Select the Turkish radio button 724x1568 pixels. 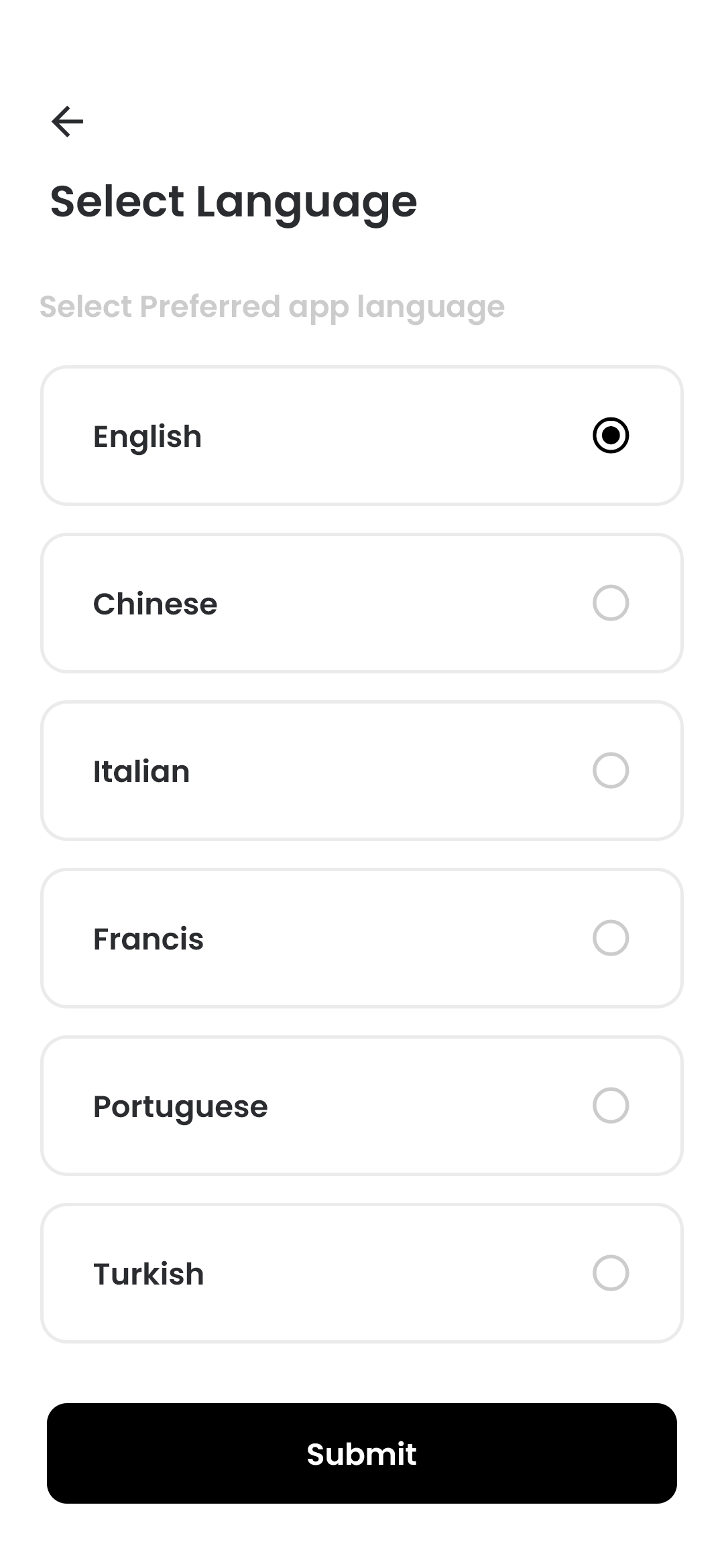click(x=611, y=1273)
